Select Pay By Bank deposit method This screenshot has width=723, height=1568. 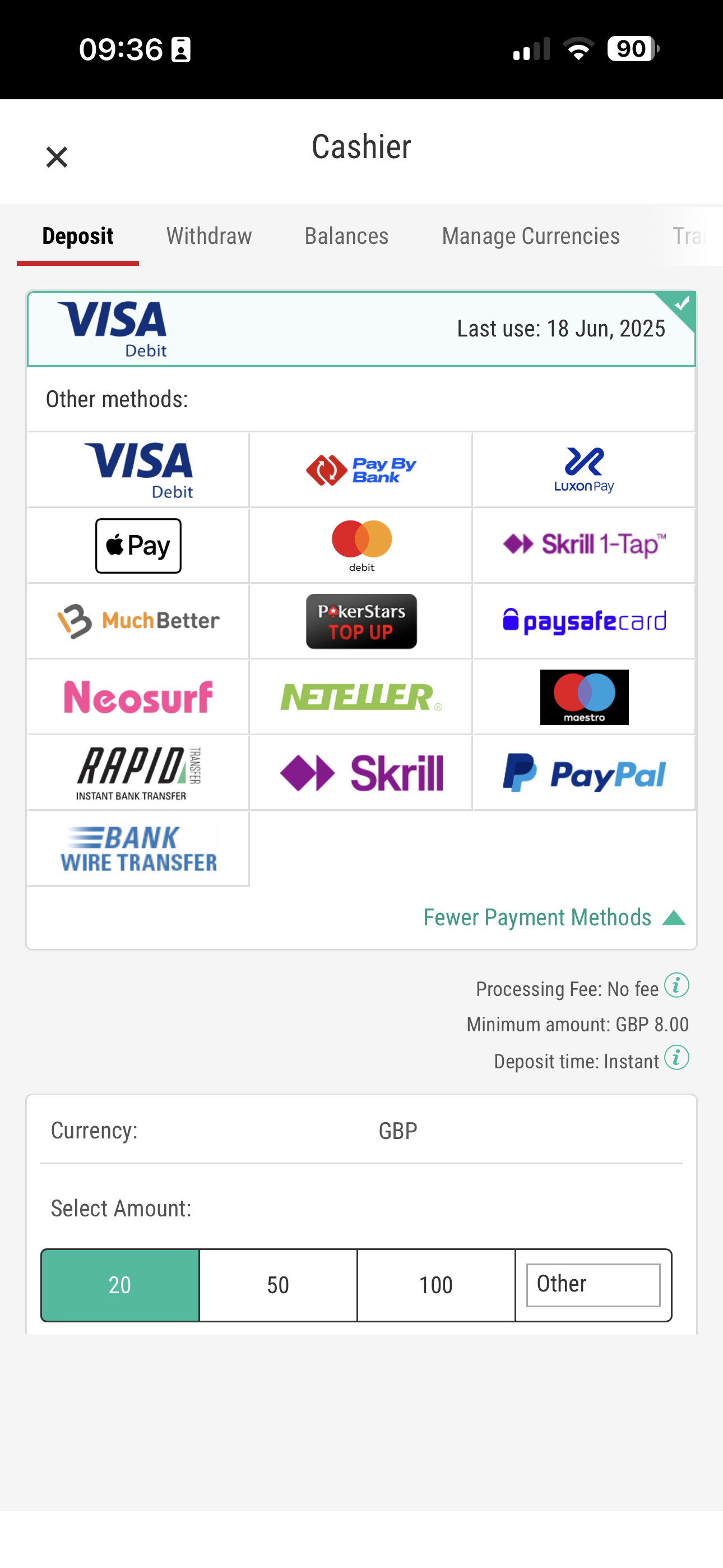pos(361,470)
